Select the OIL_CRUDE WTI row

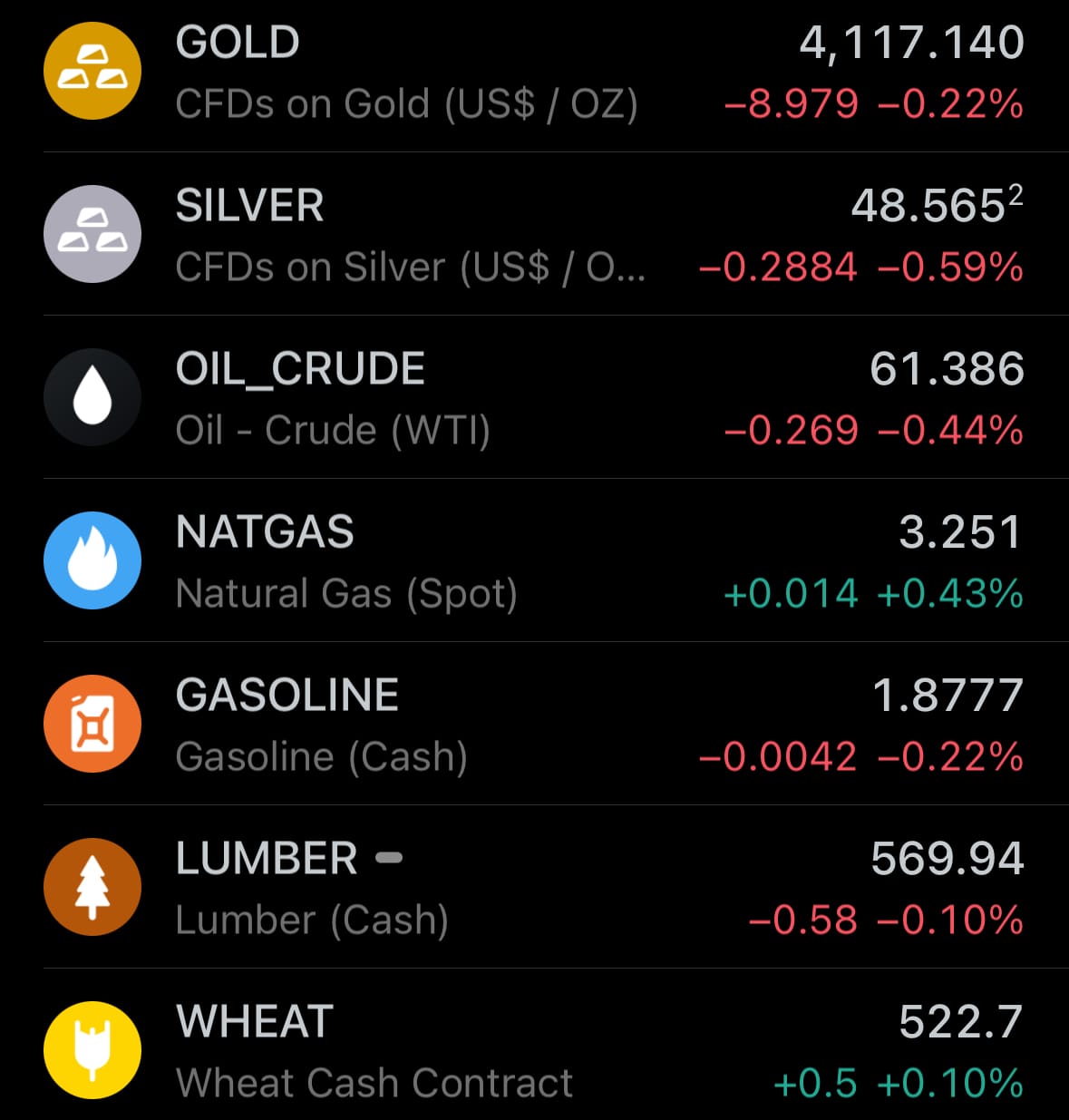534,398
